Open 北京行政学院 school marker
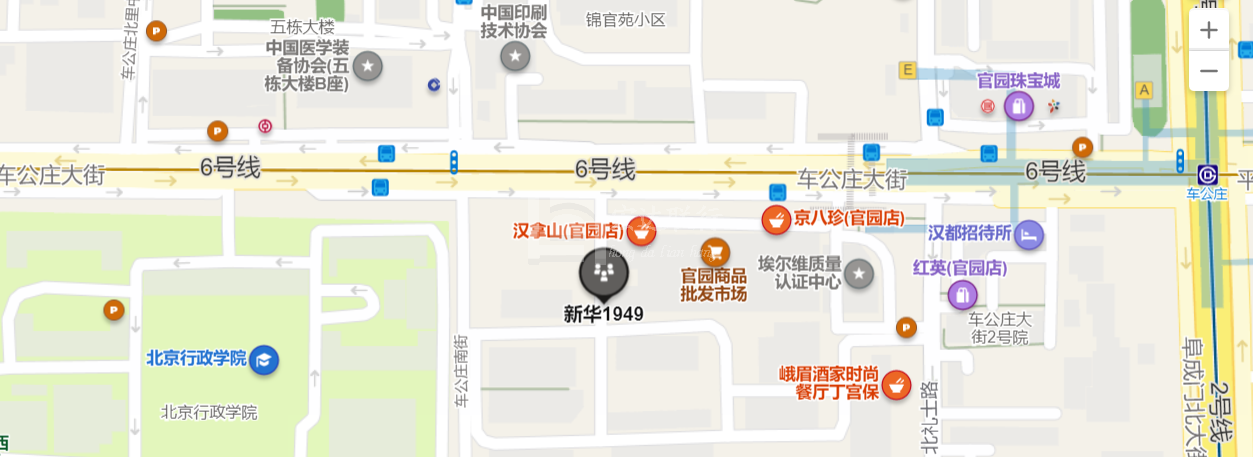This screenshot has width=1253, height=457. tap(264, 359)
